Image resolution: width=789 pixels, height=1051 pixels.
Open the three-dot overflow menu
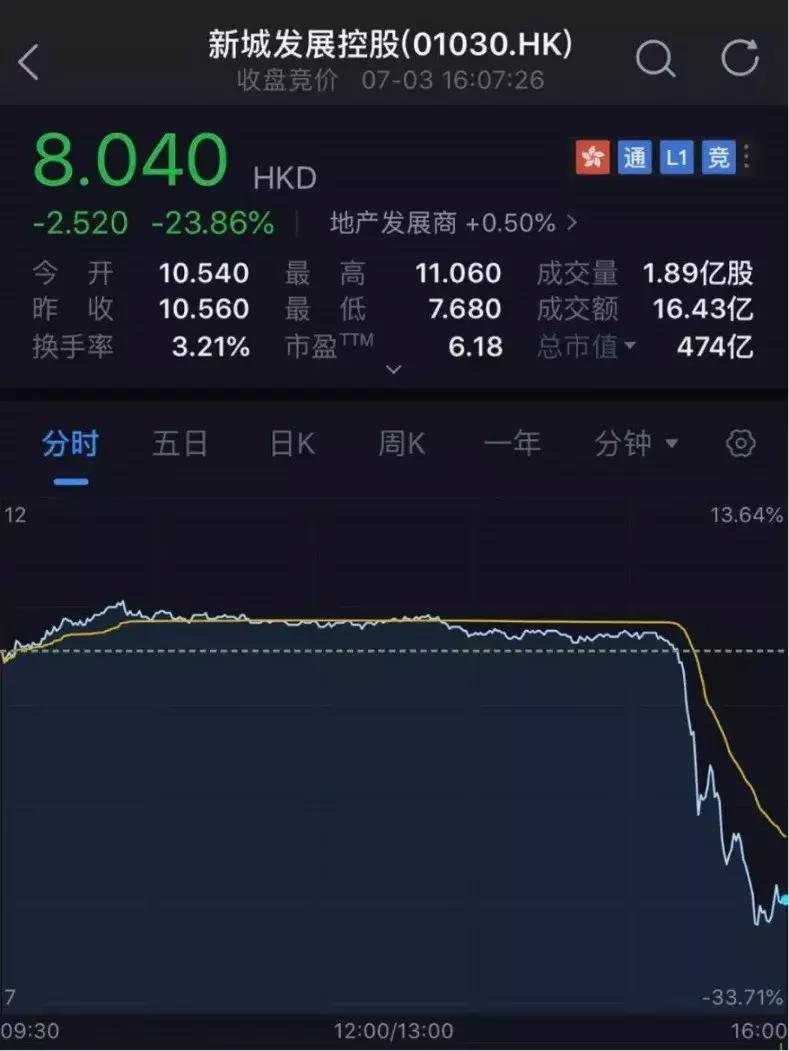(748, 157)
